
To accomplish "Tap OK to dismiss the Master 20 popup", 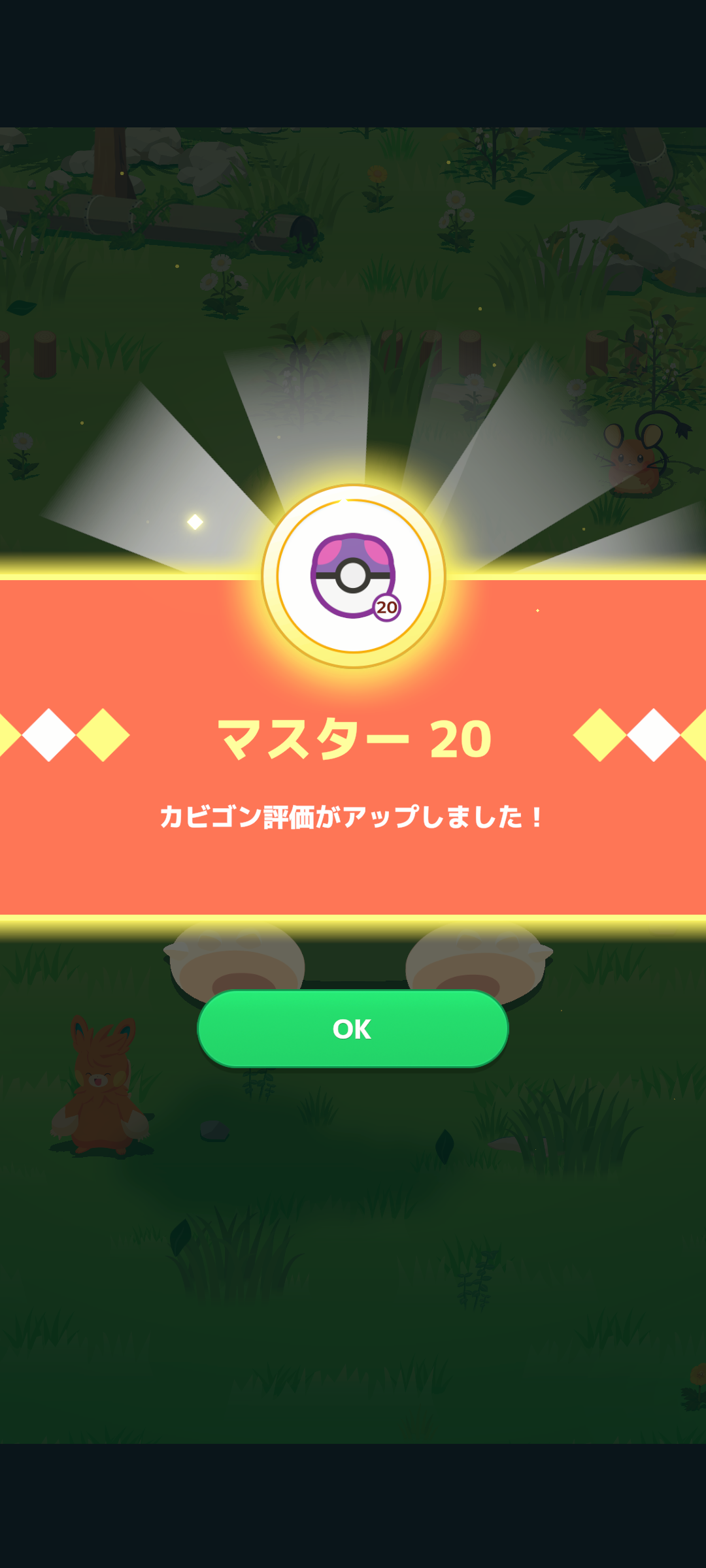I will pyautogui.click(x=352, y=1028).
